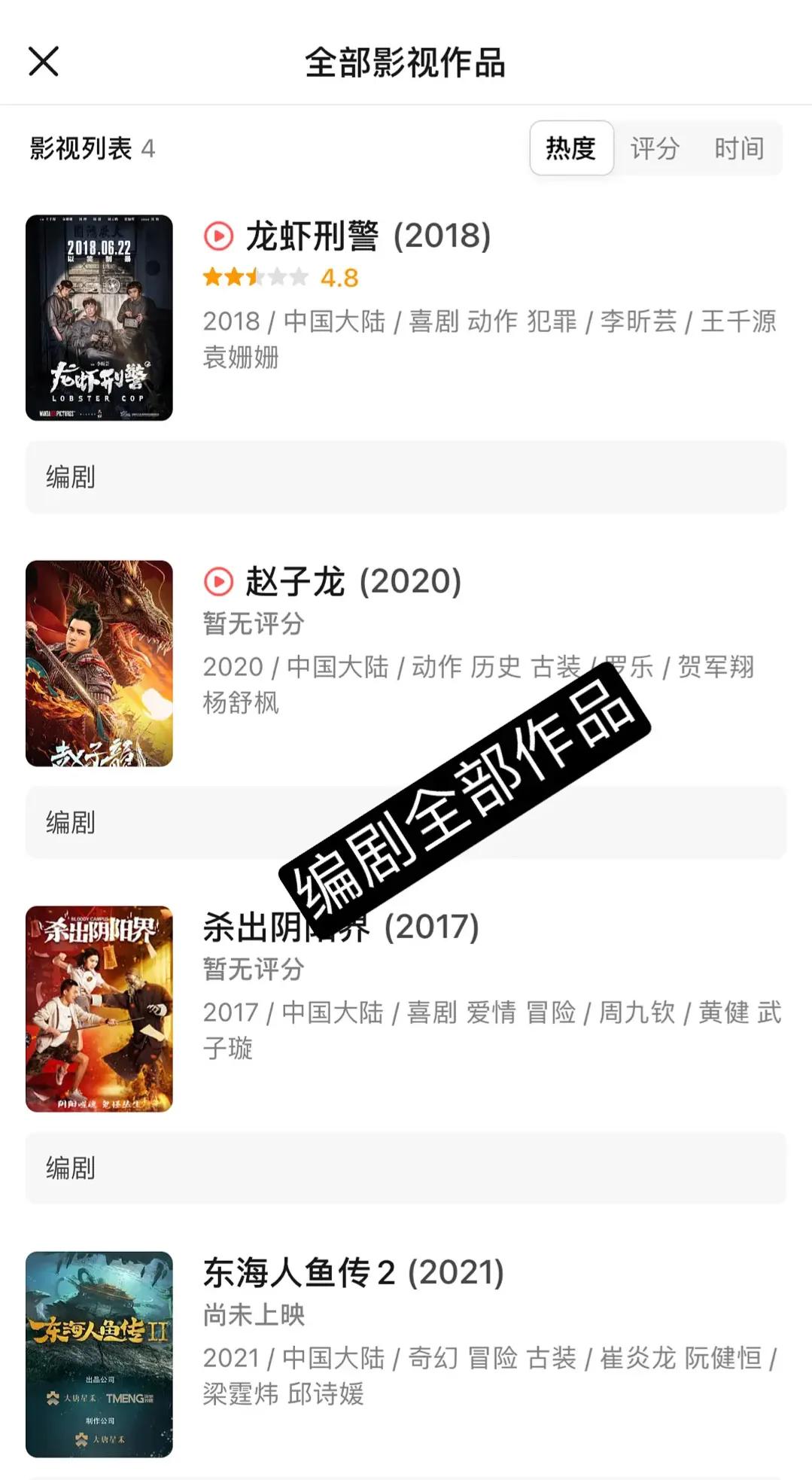Tap the play icon beside 龙虾刑警
The width and height of the screenshot is (812, 1480).
pos(217,236)
